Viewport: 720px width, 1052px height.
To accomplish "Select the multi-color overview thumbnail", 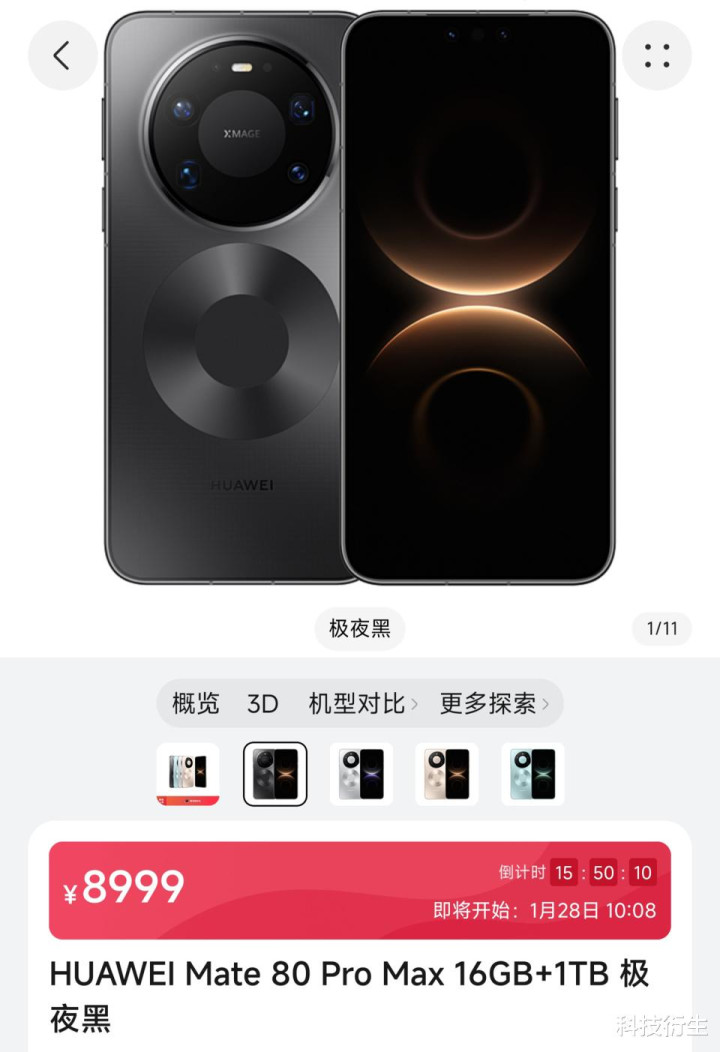I will click(188, 774).
